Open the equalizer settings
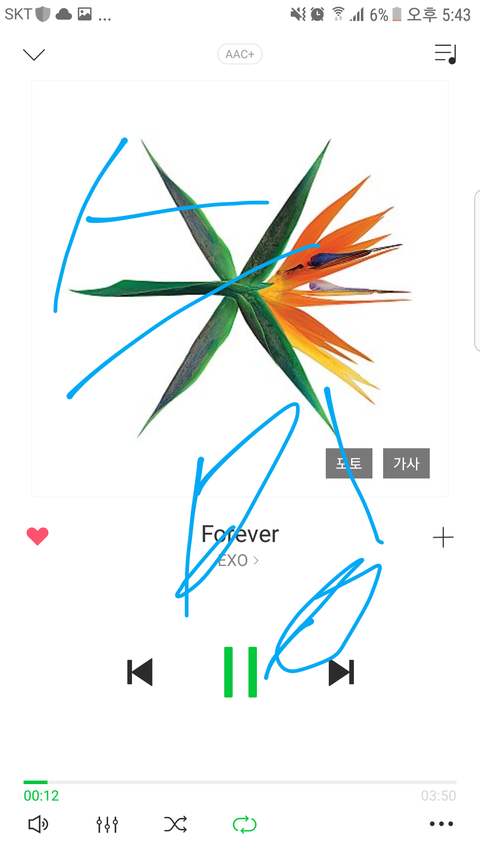 tap(107, 825)
